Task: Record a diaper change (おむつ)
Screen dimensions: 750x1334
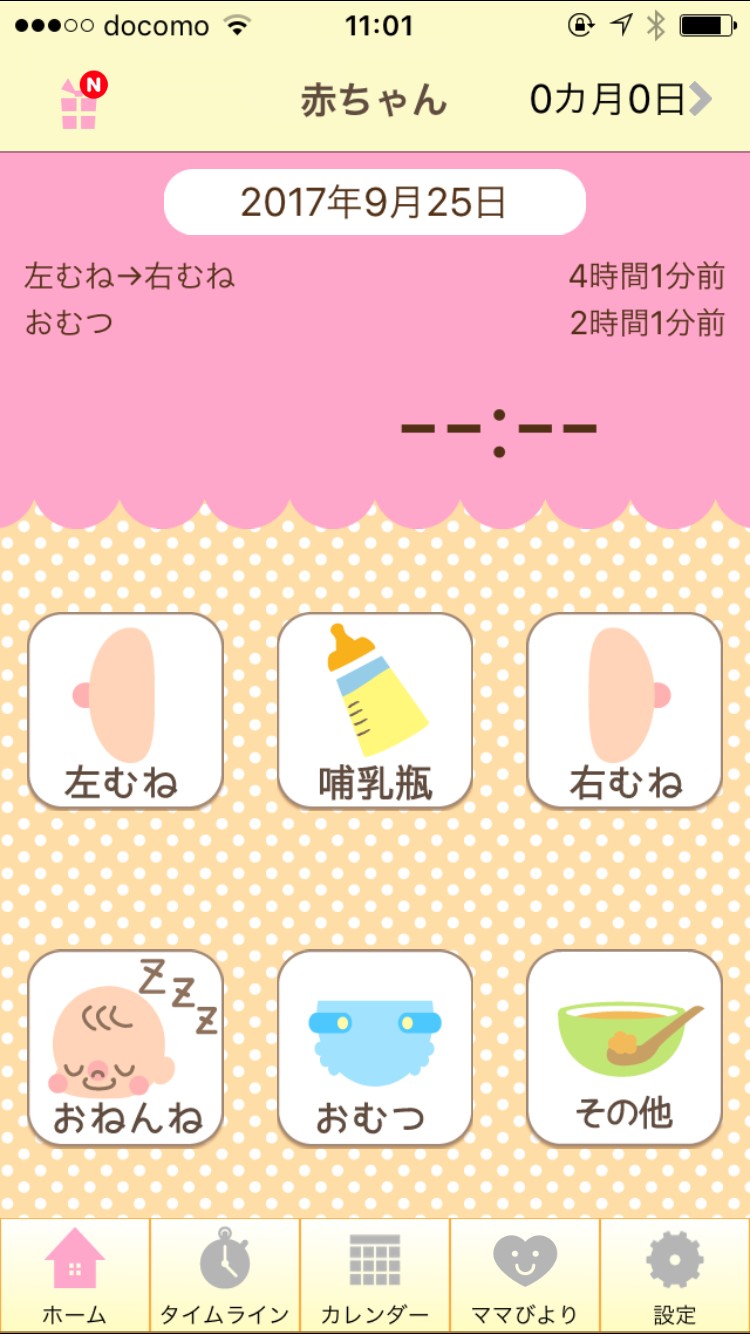Action: click(x=375, y=1047)
